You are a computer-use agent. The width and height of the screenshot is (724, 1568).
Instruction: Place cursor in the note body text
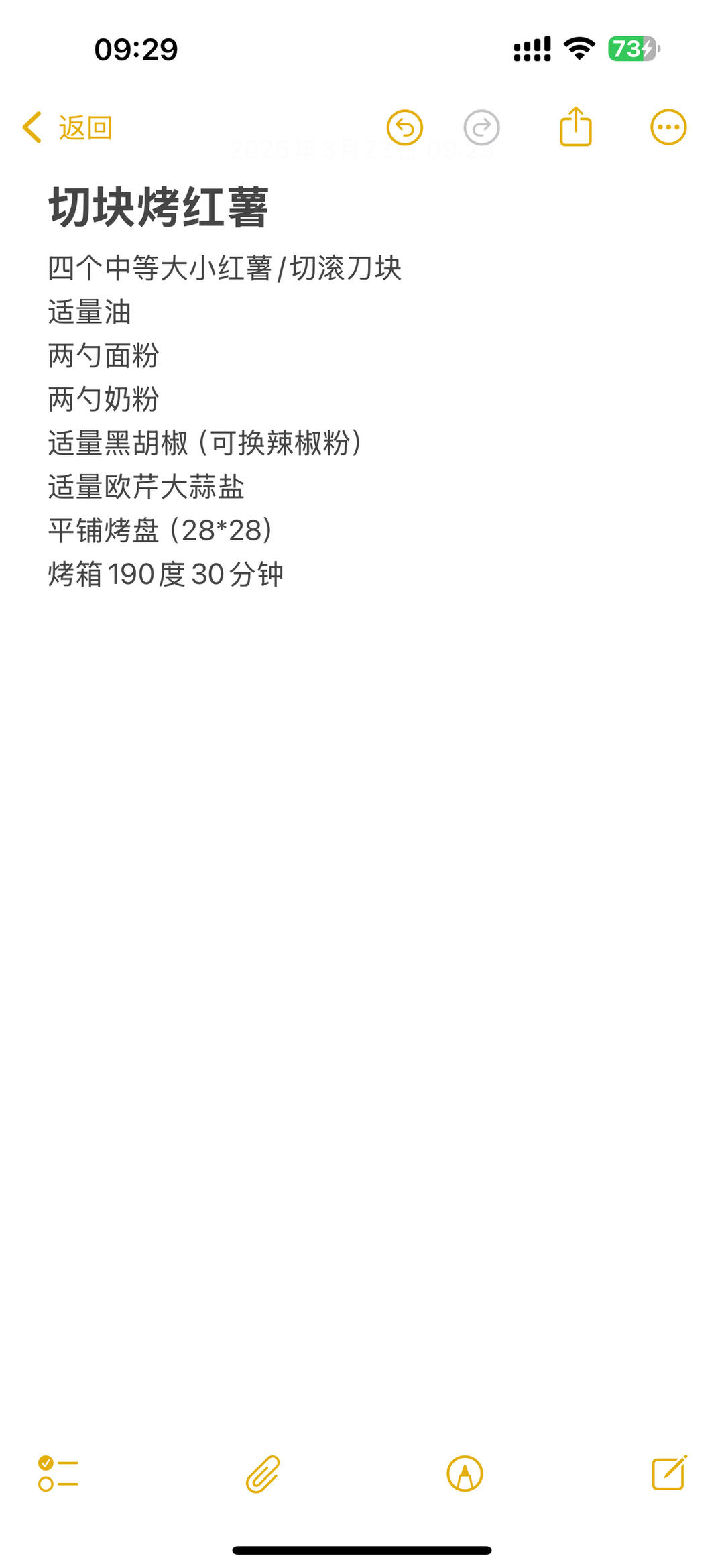[225, 421]
